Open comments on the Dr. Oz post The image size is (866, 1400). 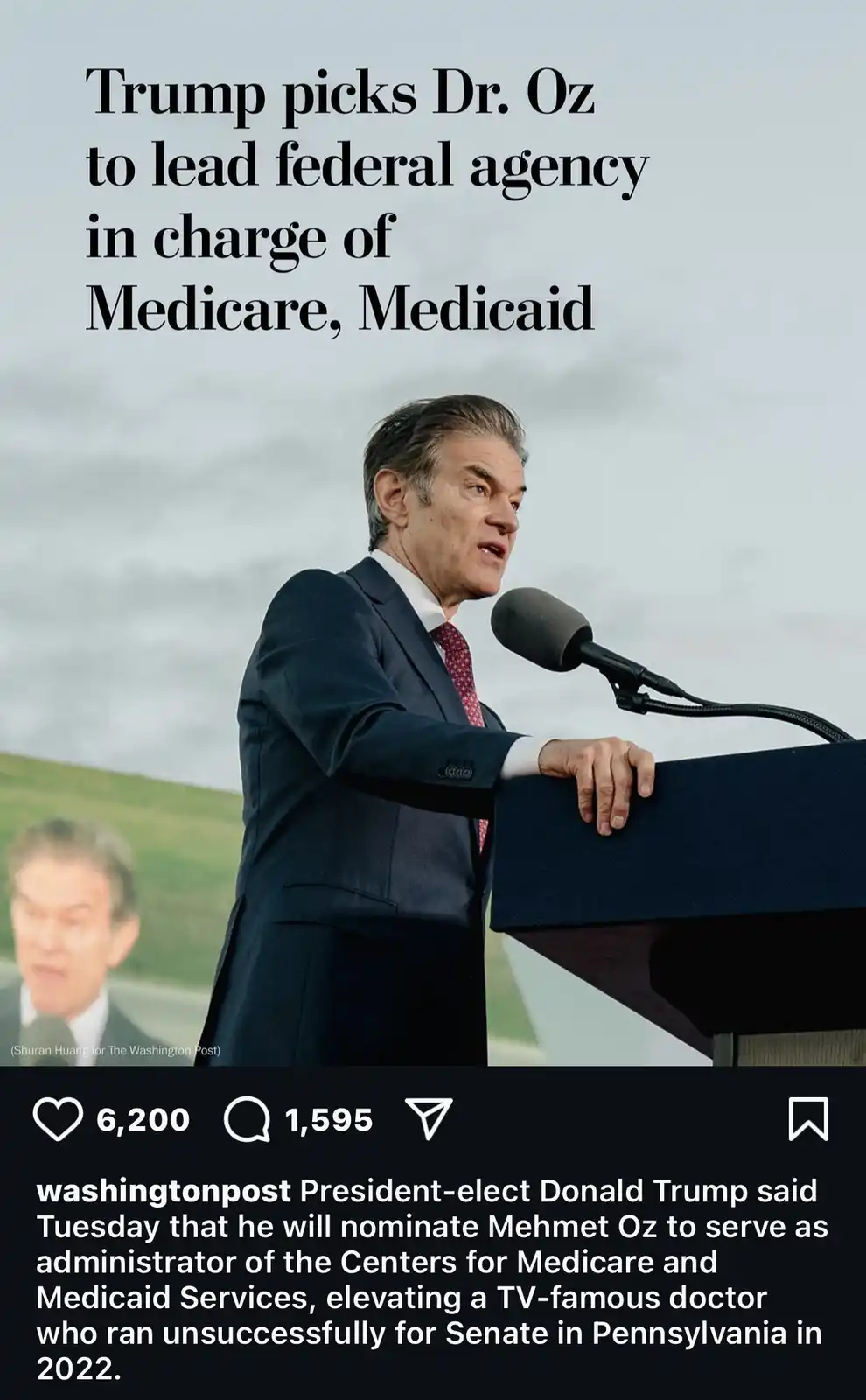(x=248, y=1120)
